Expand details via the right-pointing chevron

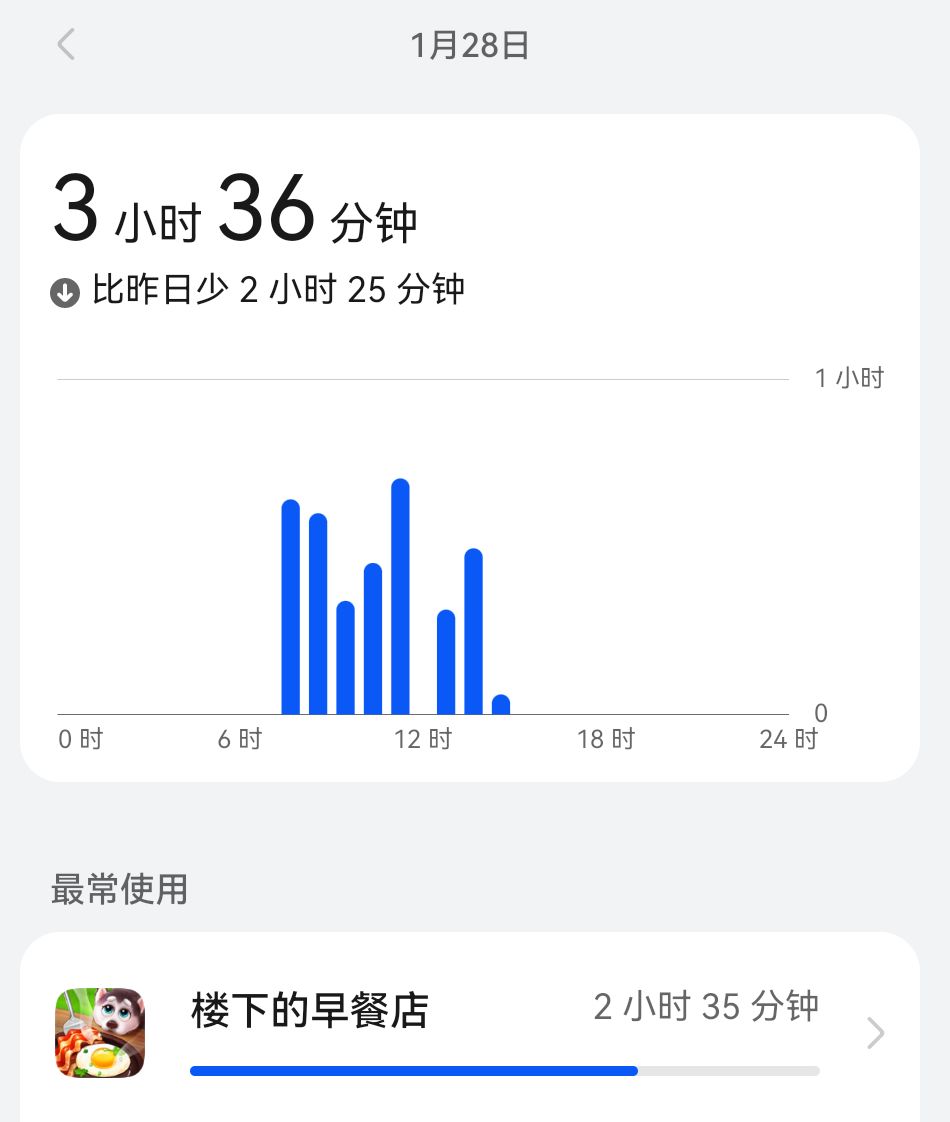[875, 1033]
